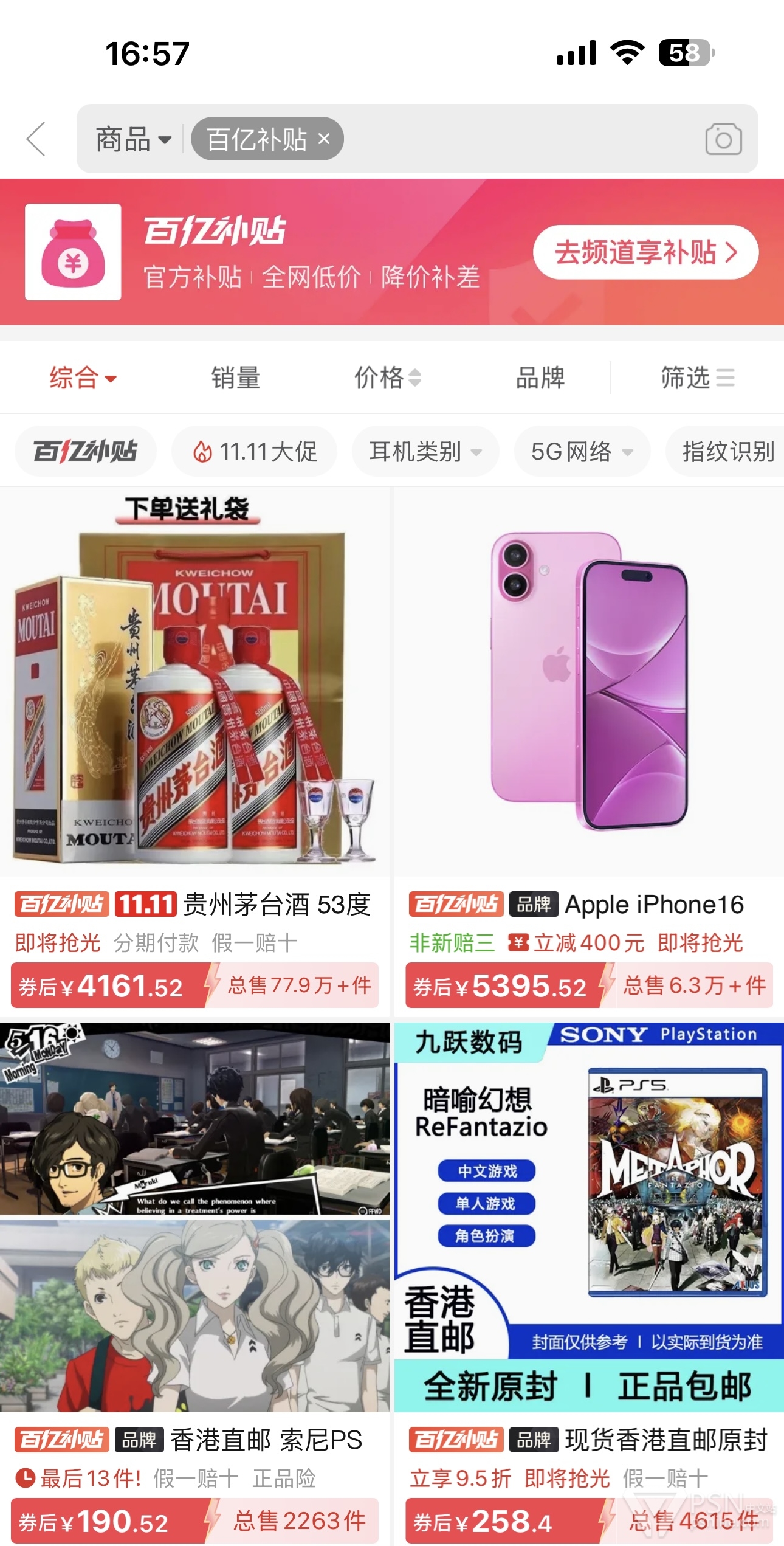The height and width of the screenshot is (1546, 784).
Task: Expand the 5G网络 chip
Action: (x=582, y=451)
